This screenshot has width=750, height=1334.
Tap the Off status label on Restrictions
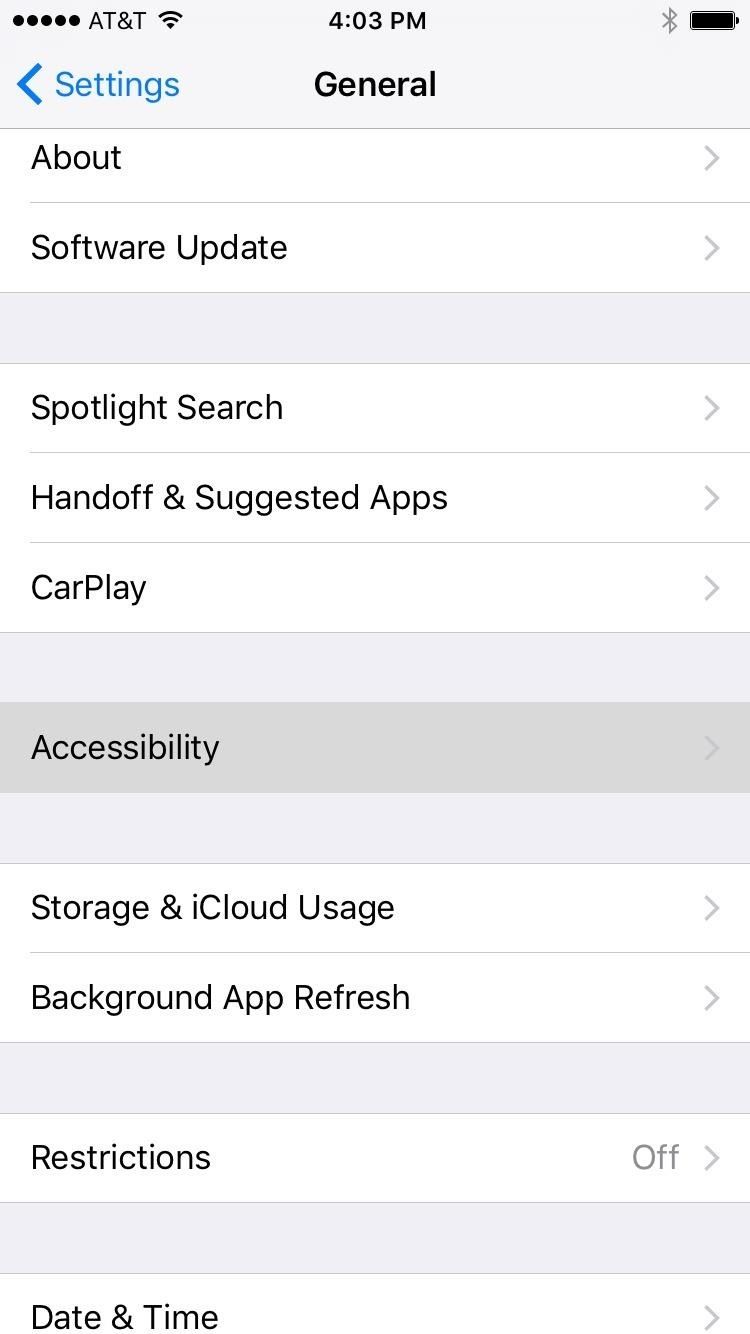[x=655, y=1157]
